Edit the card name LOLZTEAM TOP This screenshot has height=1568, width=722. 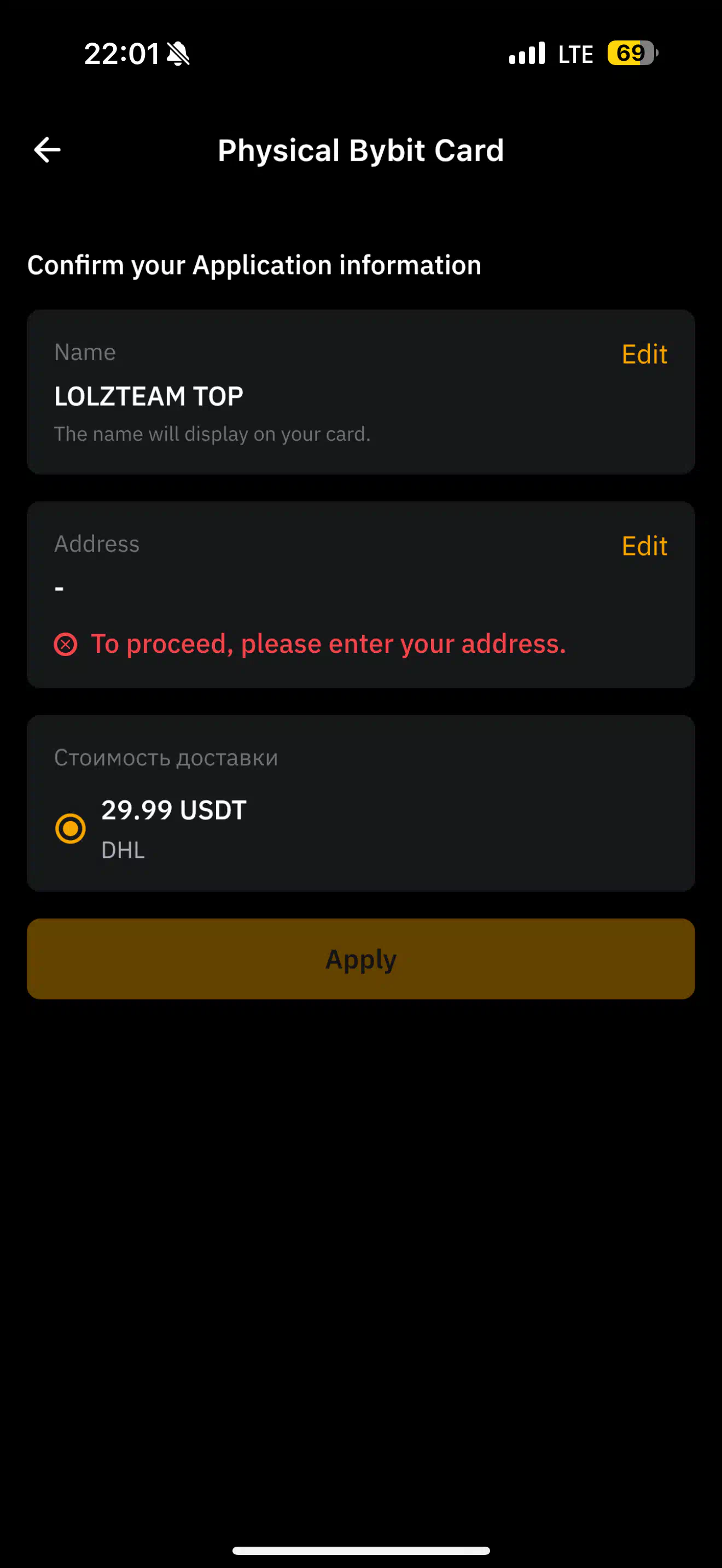(x=644, y=354)
